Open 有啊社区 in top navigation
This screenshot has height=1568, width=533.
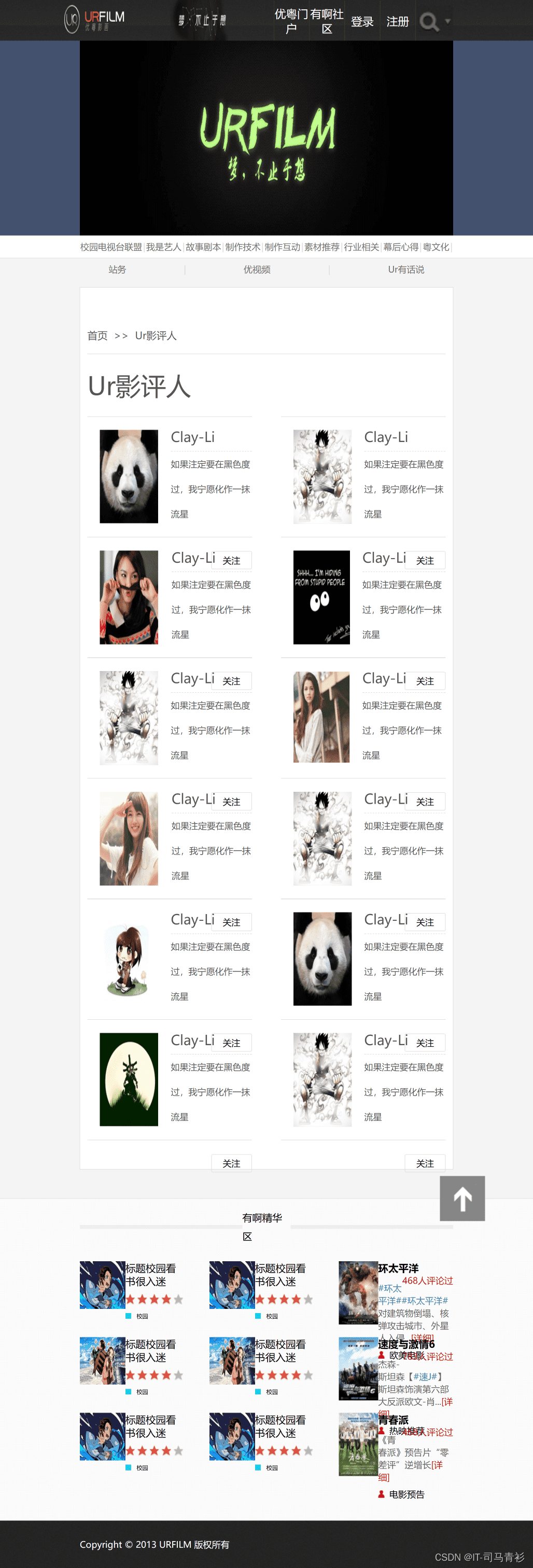tap(327, 21)
